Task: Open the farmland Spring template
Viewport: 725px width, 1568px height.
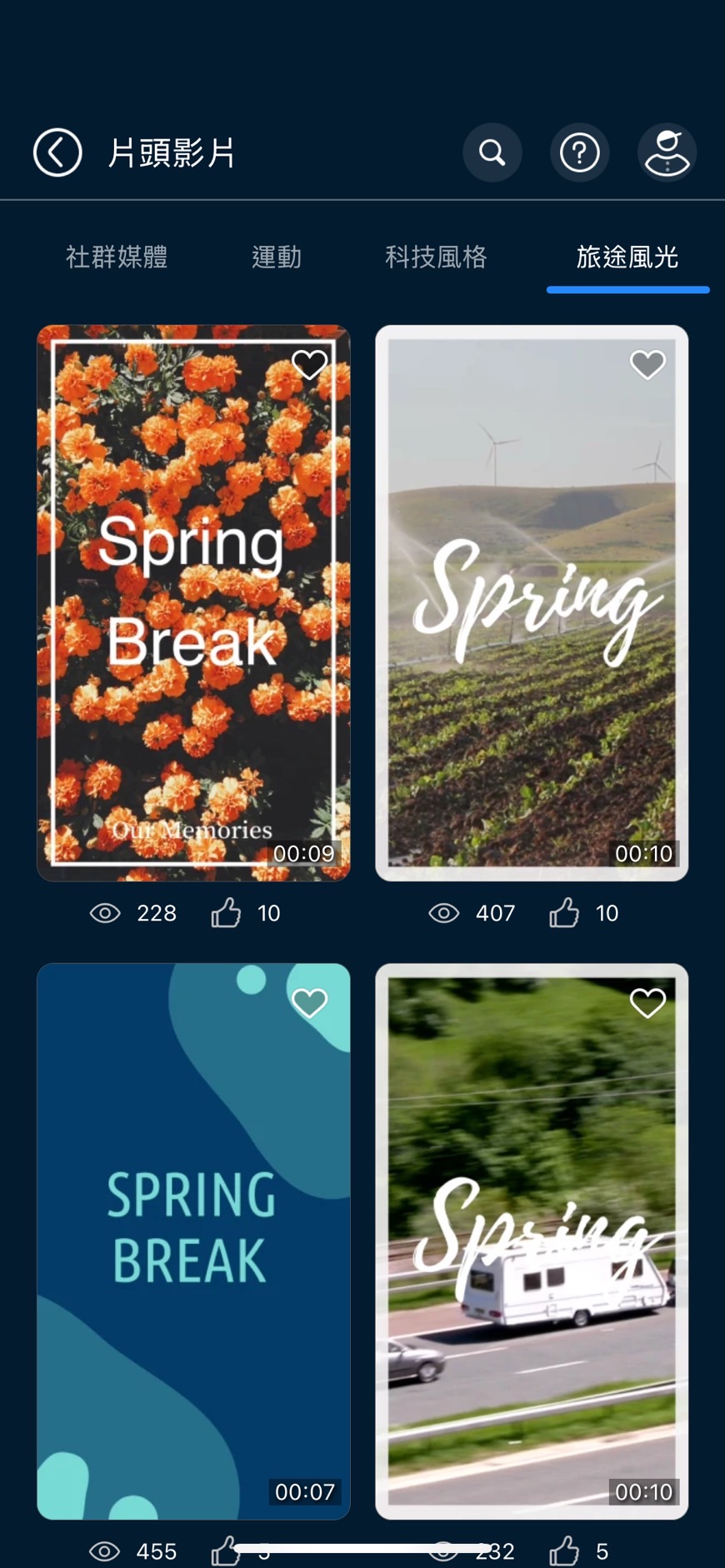Action: click(x=532, y=602)
